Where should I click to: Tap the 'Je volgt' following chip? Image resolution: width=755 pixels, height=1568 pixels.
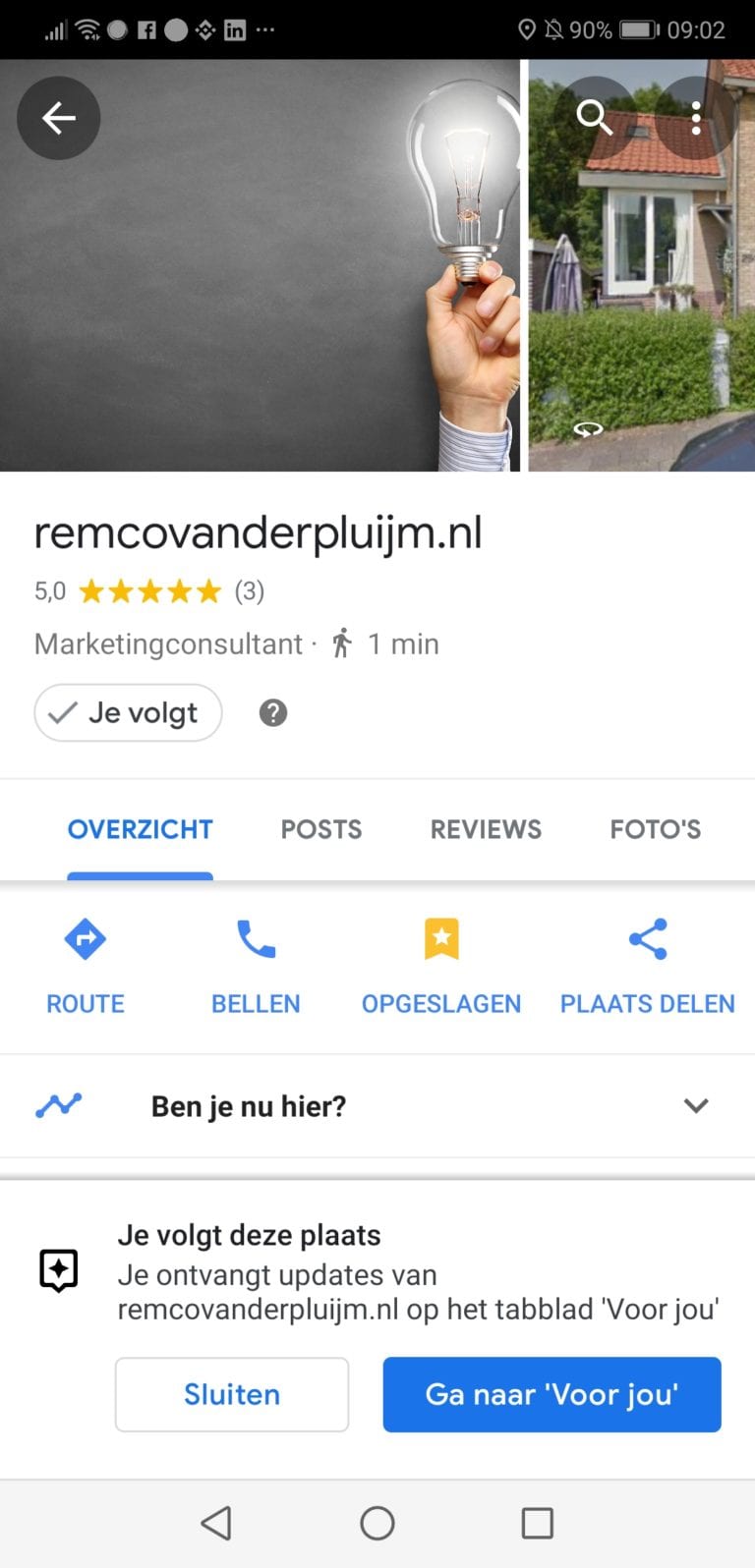(x=128, y=713)
